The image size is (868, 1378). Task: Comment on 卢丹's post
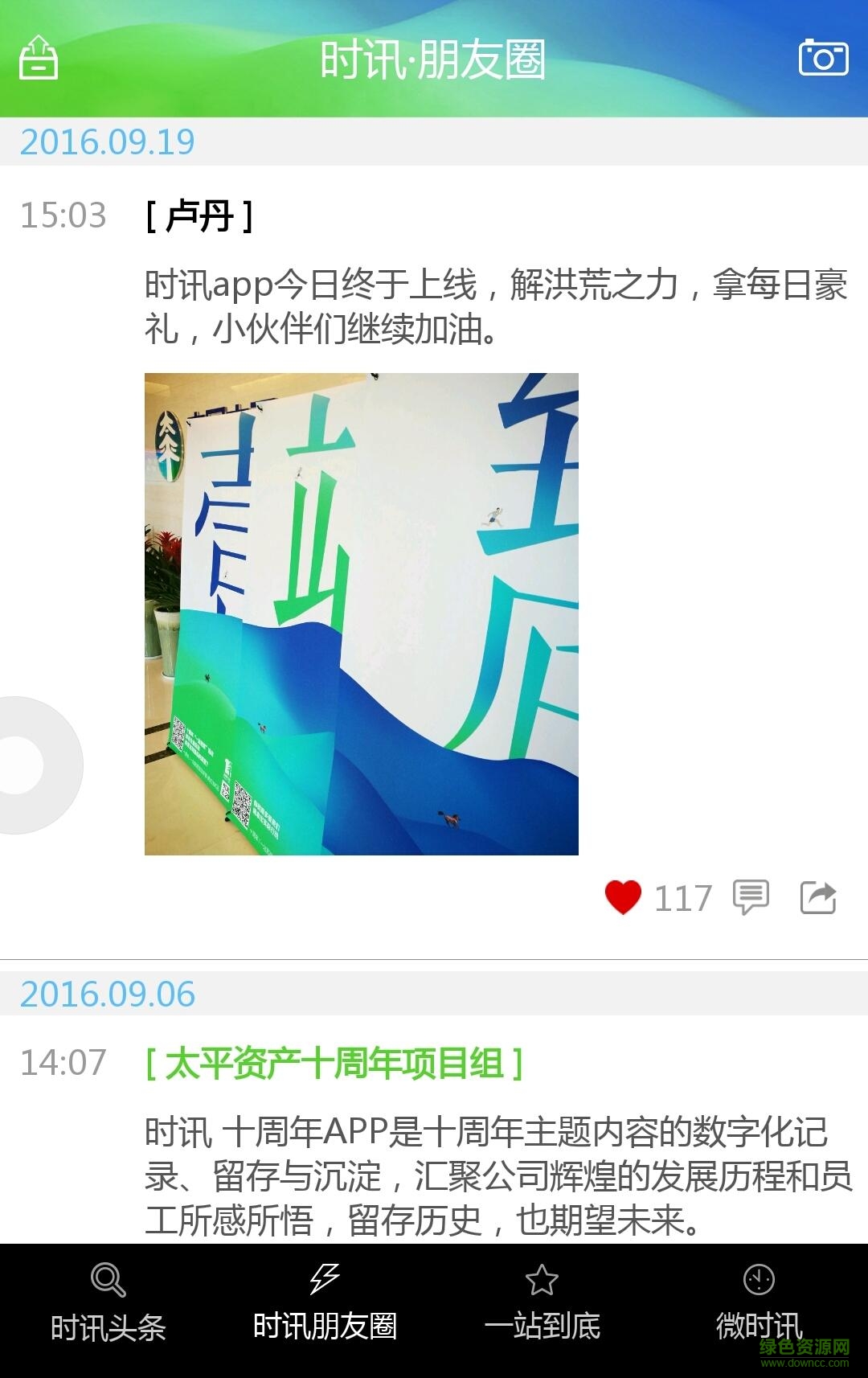coord(751,897)
